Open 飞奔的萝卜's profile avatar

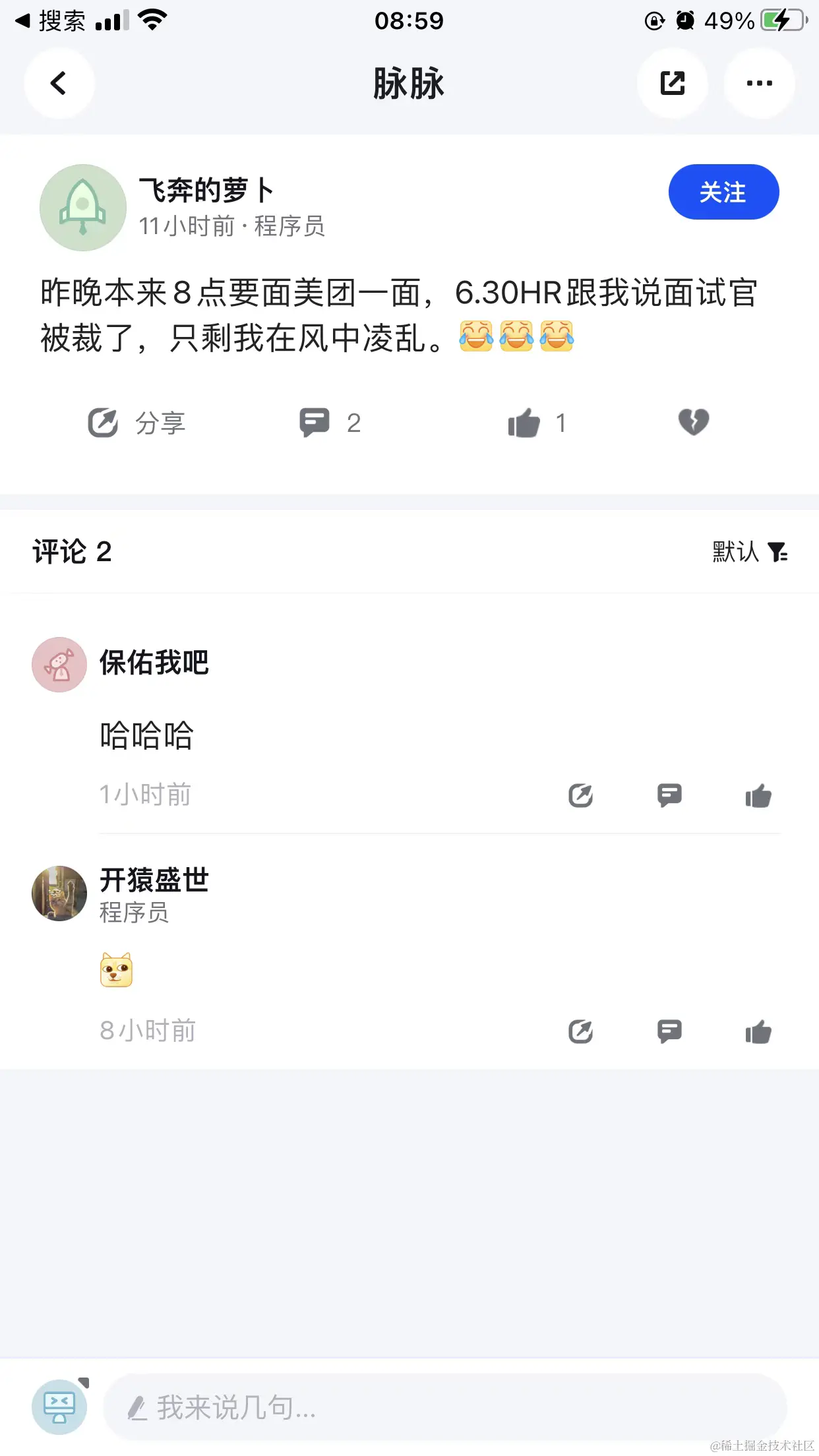83,208
